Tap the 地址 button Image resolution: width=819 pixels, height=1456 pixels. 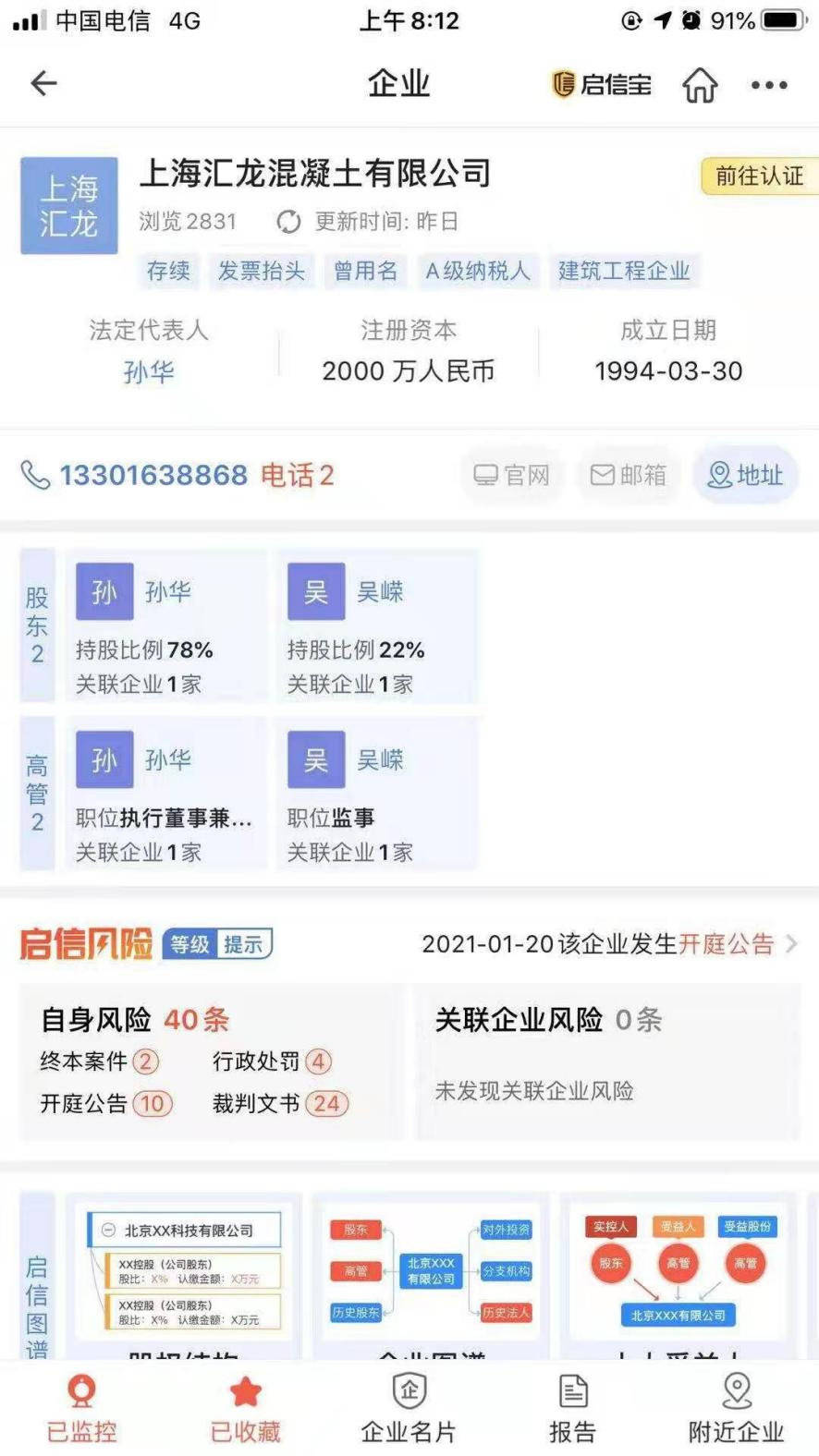[745, 475]
